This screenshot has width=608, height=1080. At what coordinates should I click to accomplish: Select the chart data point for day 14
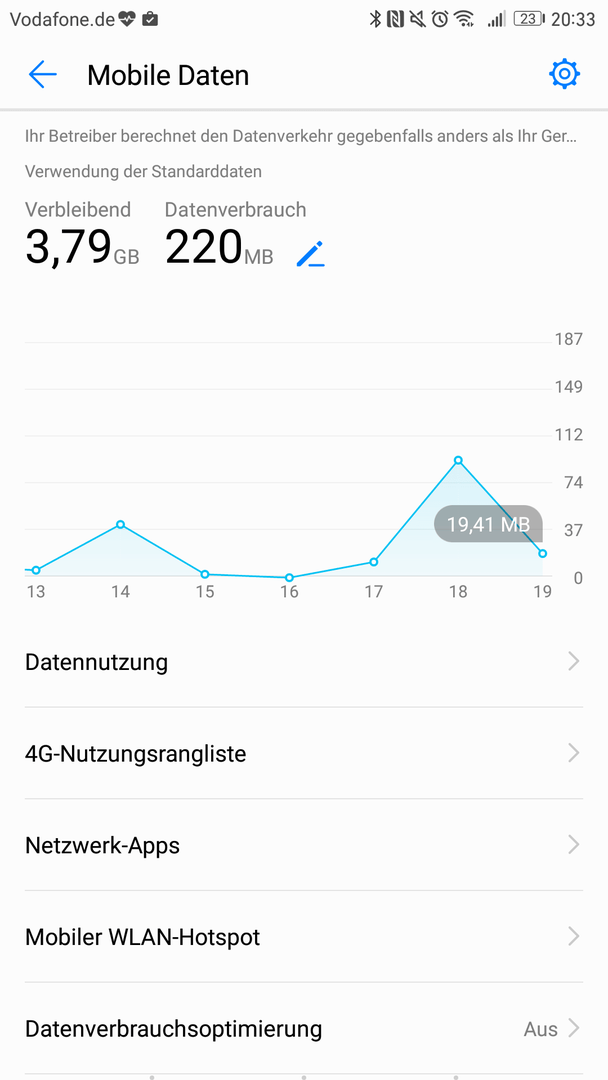coord(120,524)
